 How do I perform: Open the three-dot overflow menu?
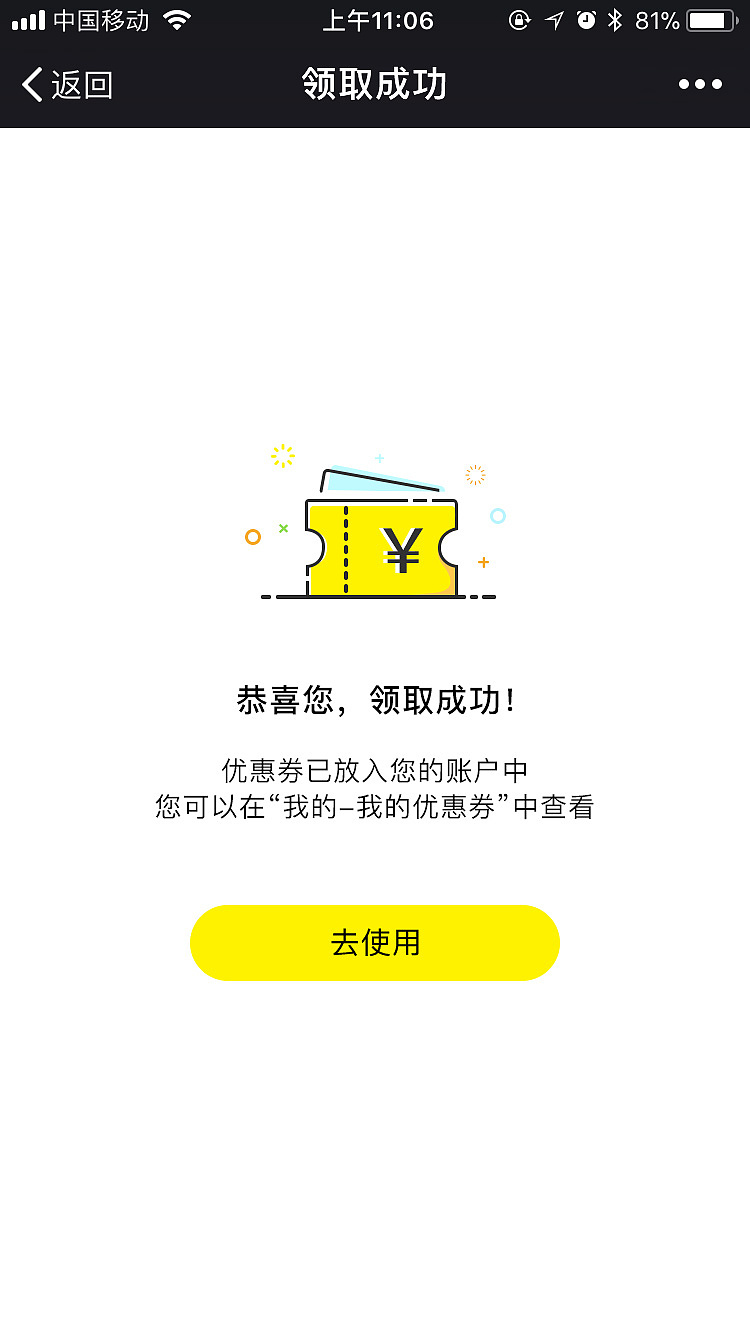700,85
